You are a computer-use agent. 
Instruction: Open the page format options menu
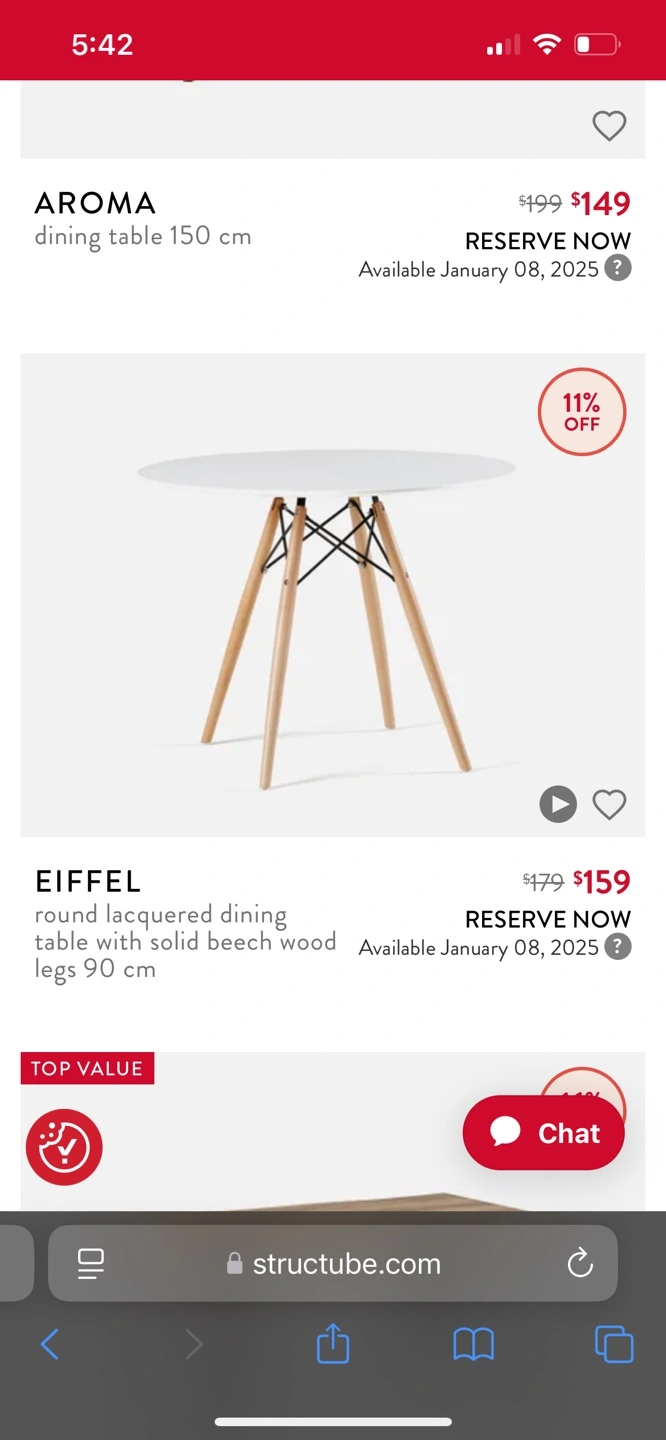[91, 1264]
